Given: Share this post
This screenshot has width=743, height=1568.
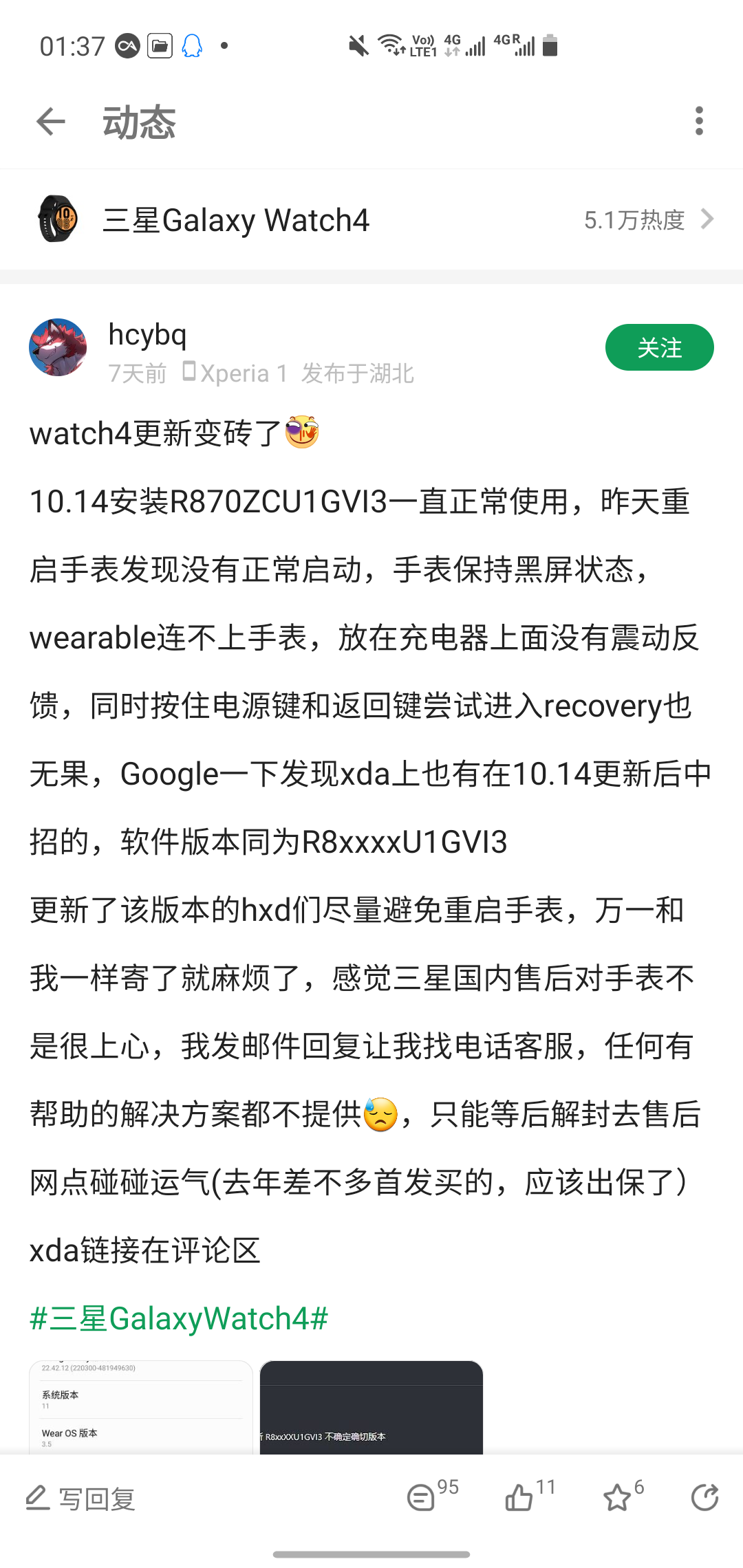Looking at the screenshot, I should [704, 1497].
